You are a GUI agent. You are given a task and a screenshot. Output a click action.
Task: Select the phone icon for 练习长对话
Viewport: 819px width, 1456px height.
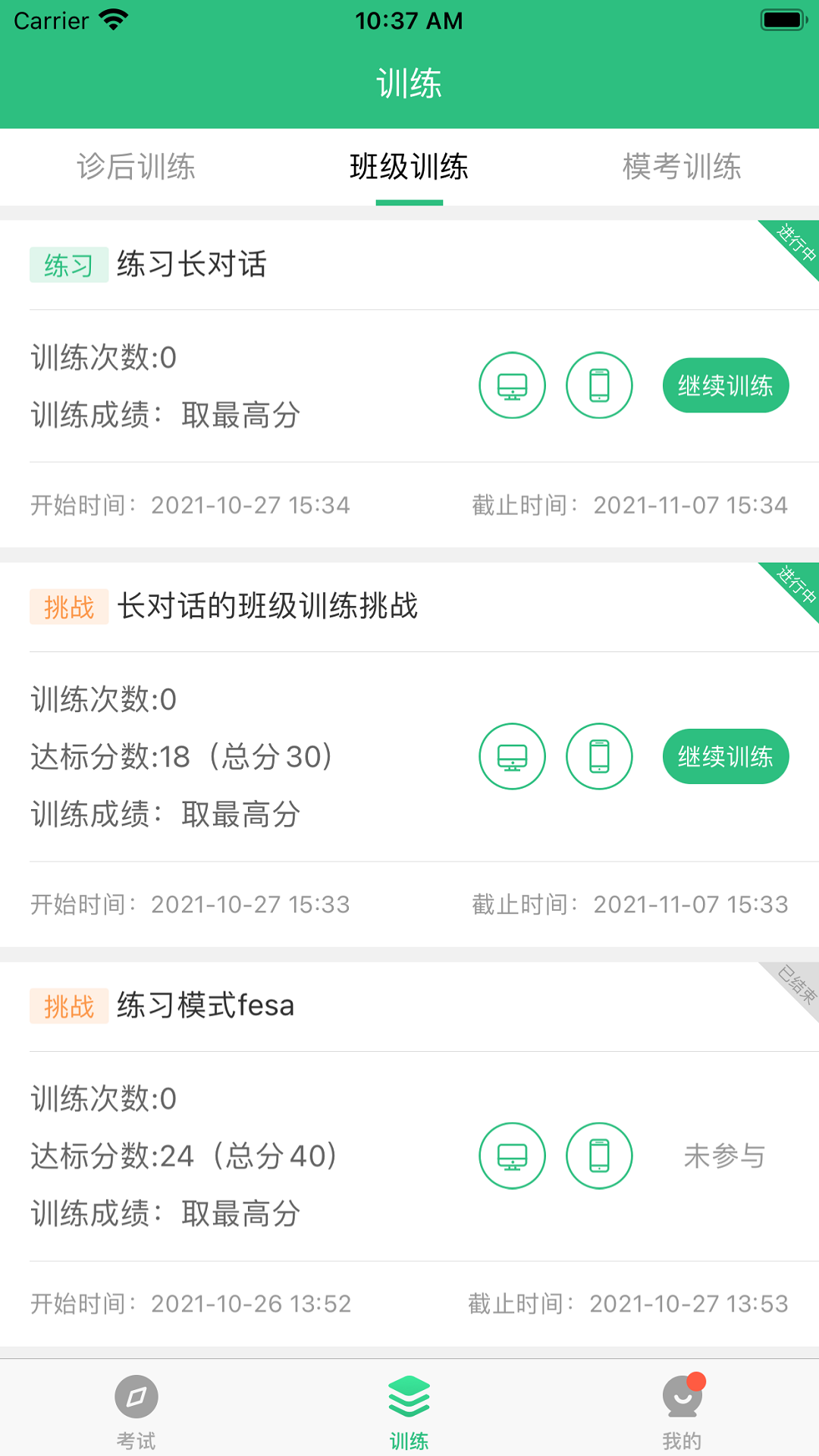599,385
